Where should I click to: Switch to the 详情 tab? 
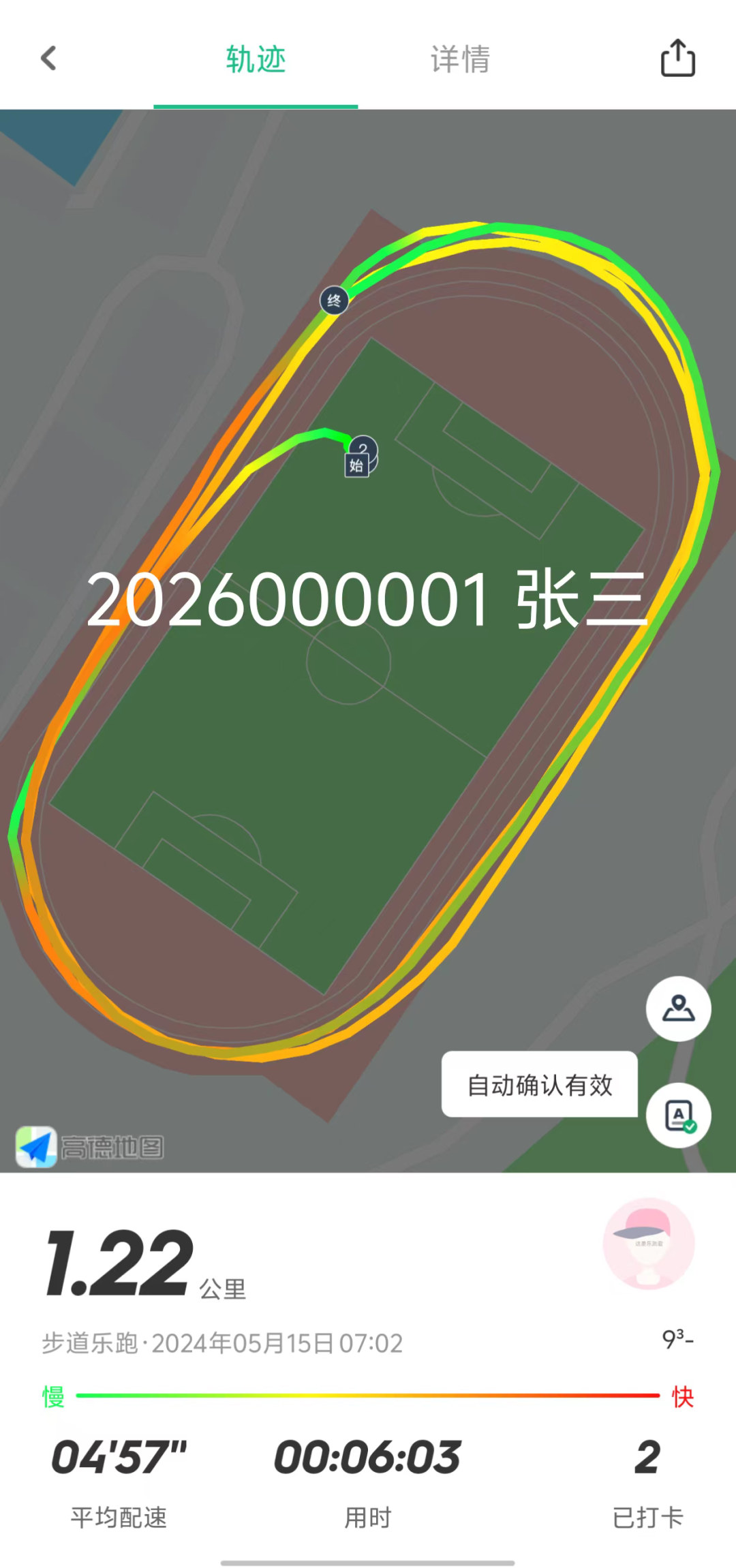click(x=460, y=59)
